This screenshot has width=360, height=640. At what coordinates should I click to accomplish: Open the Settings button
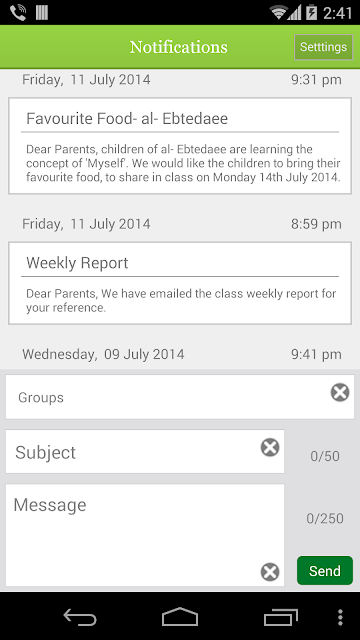(323, 47)
